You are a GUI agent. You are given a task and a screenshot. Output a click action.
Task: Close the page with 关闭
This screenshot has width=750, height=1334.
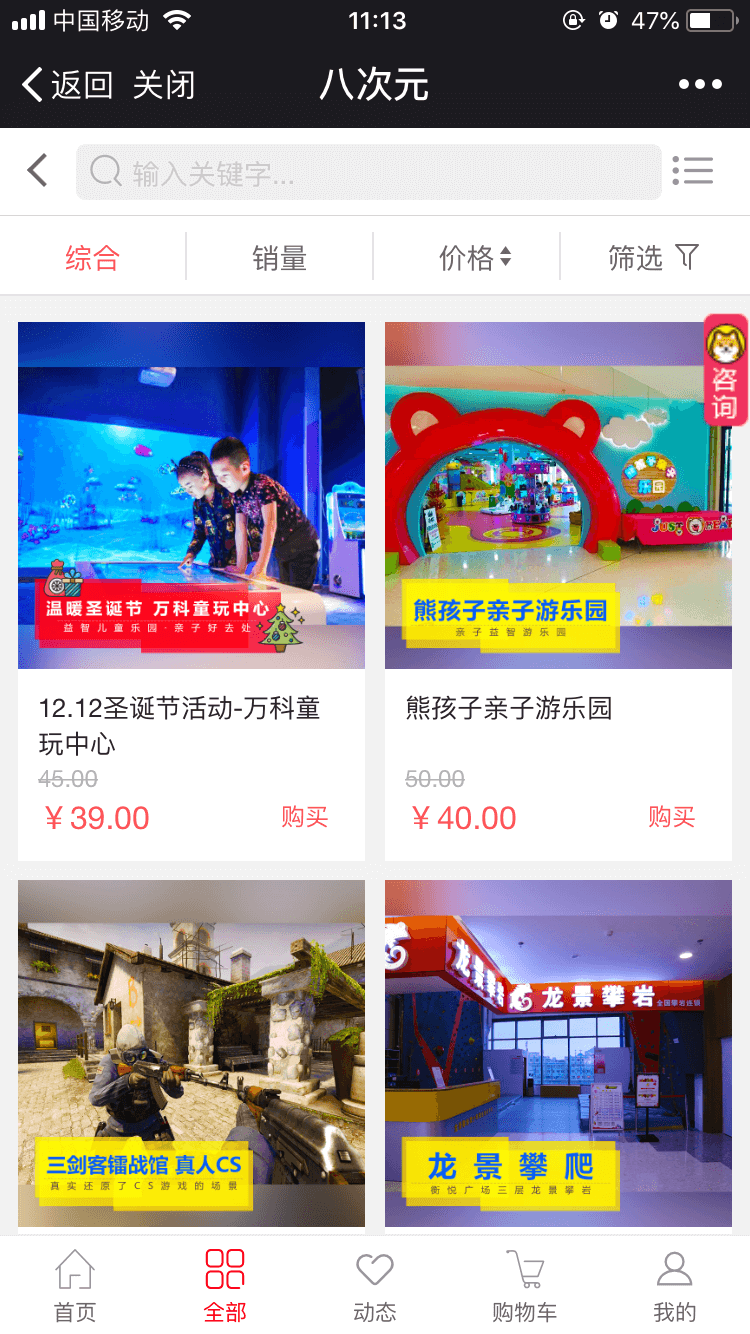pyautogui.click(x=164, y=85)
